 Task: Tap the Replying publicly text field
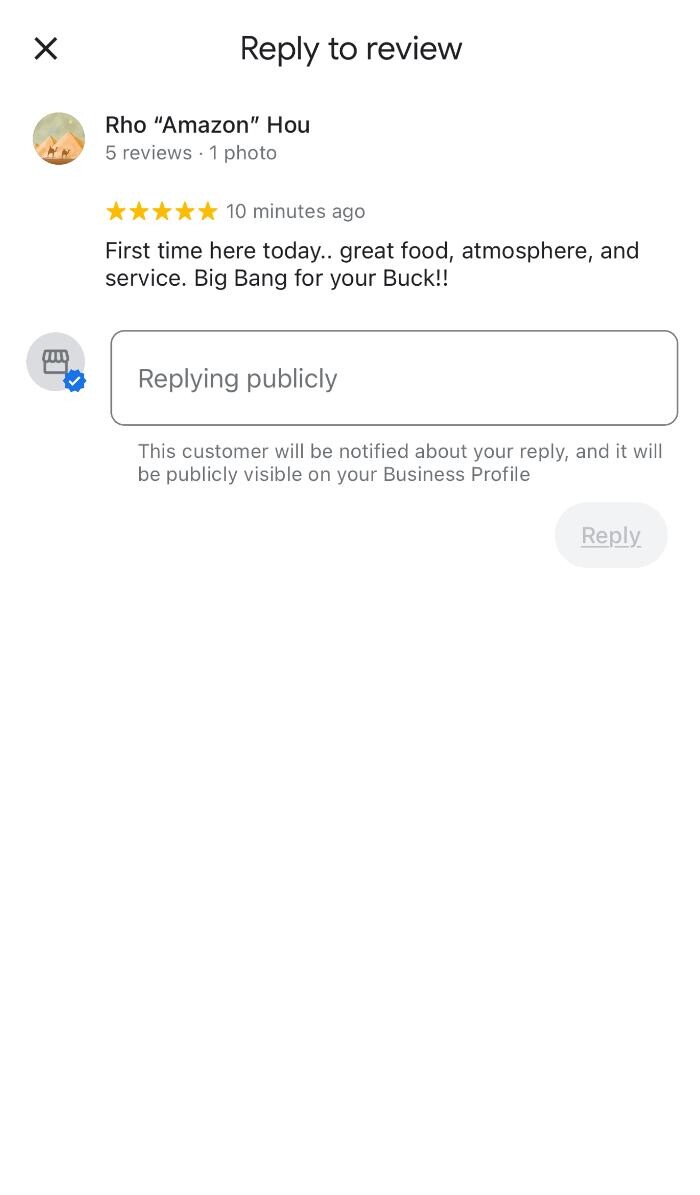(394, 378)
